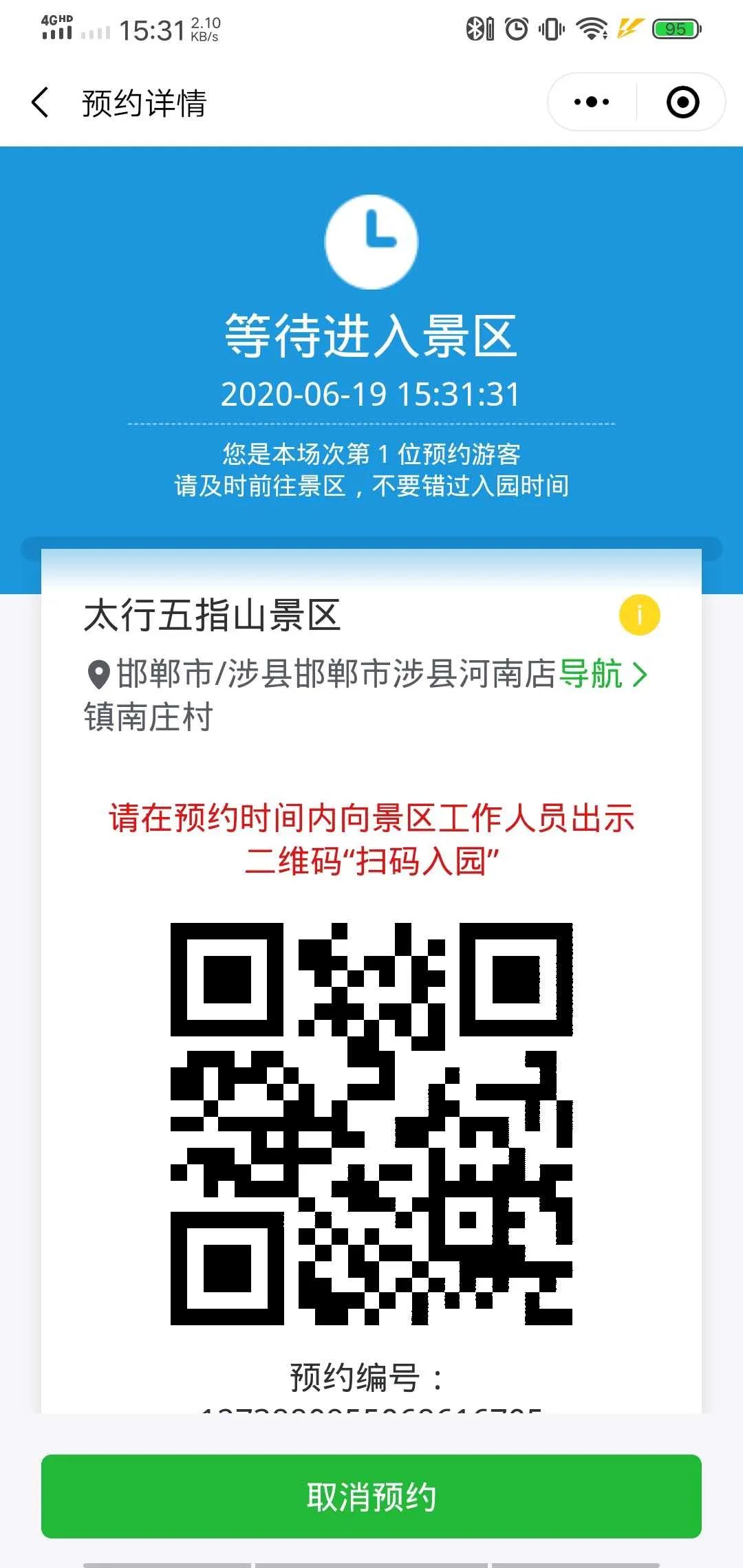The image size is (743, 1568).
Task: Open the yellow info icon beside 太行五指山景区
Action: (639, 615)
